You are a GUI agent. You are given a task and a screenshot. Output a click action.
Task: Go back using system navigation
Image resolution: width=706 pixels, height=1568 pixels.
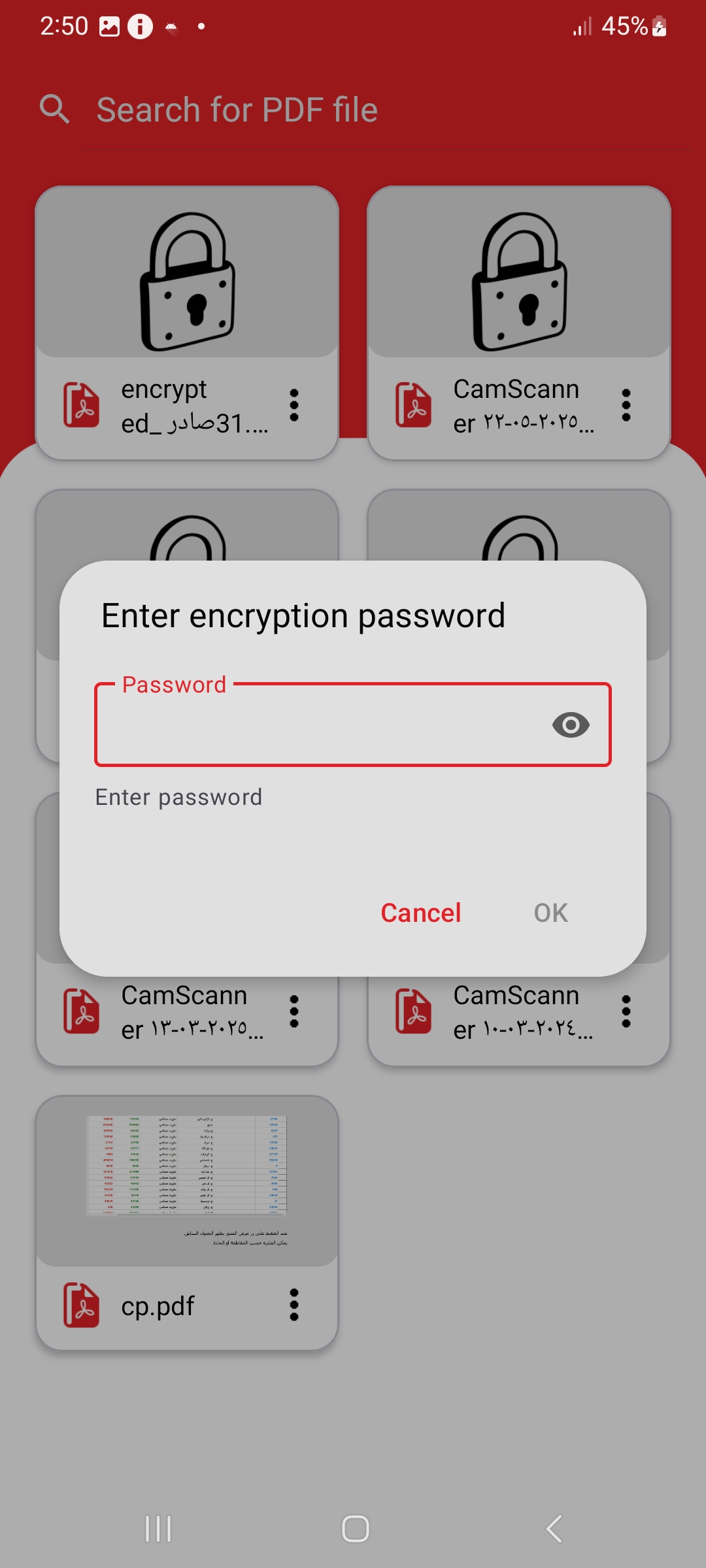(554, 1529)
